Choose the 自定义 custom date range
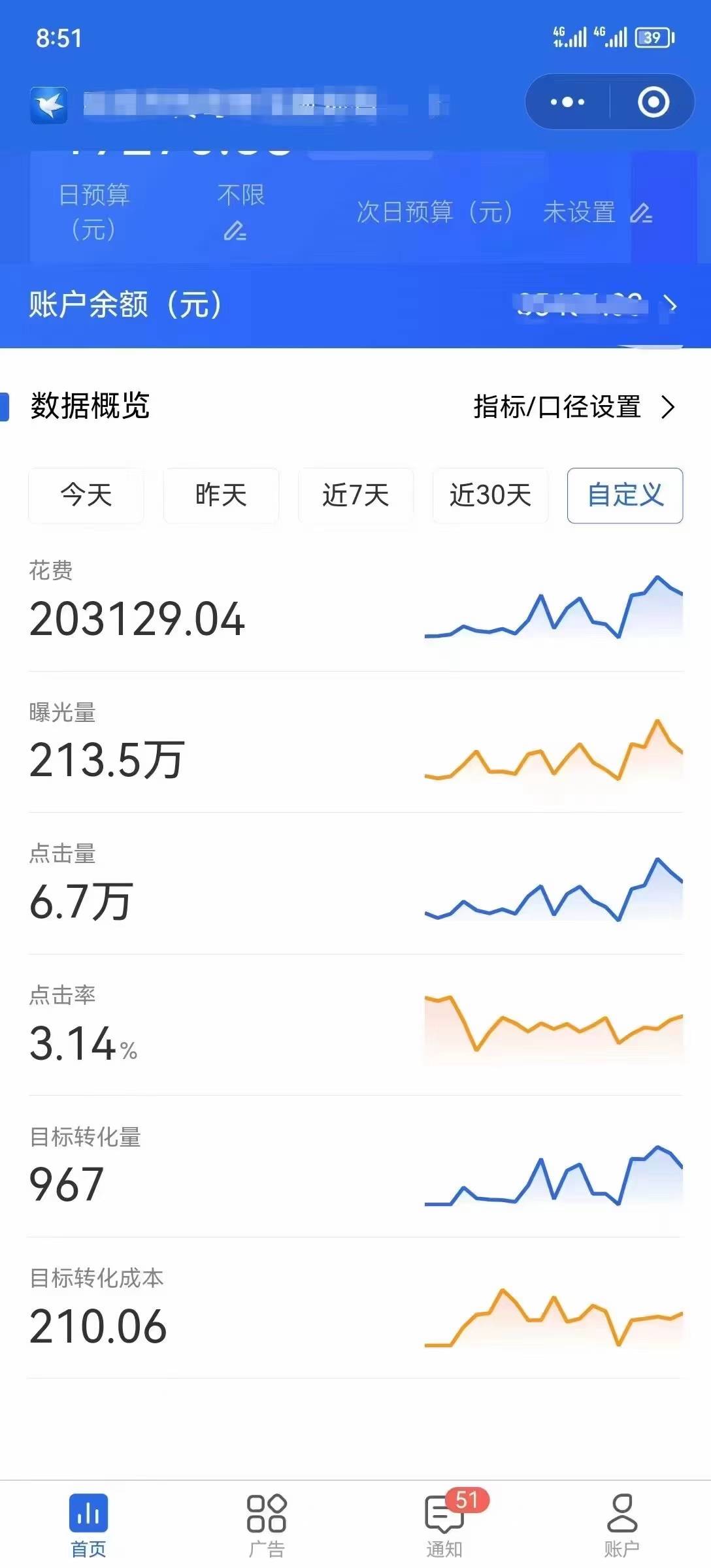This screenshot has height=1568, width=711. (625, 495)
